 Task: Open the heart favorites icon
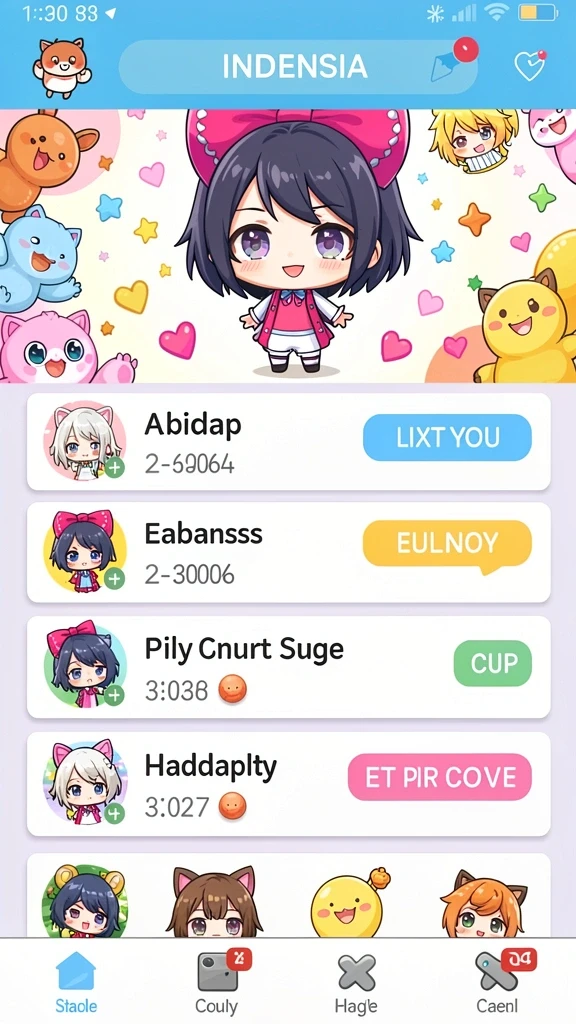click(530, 65)
